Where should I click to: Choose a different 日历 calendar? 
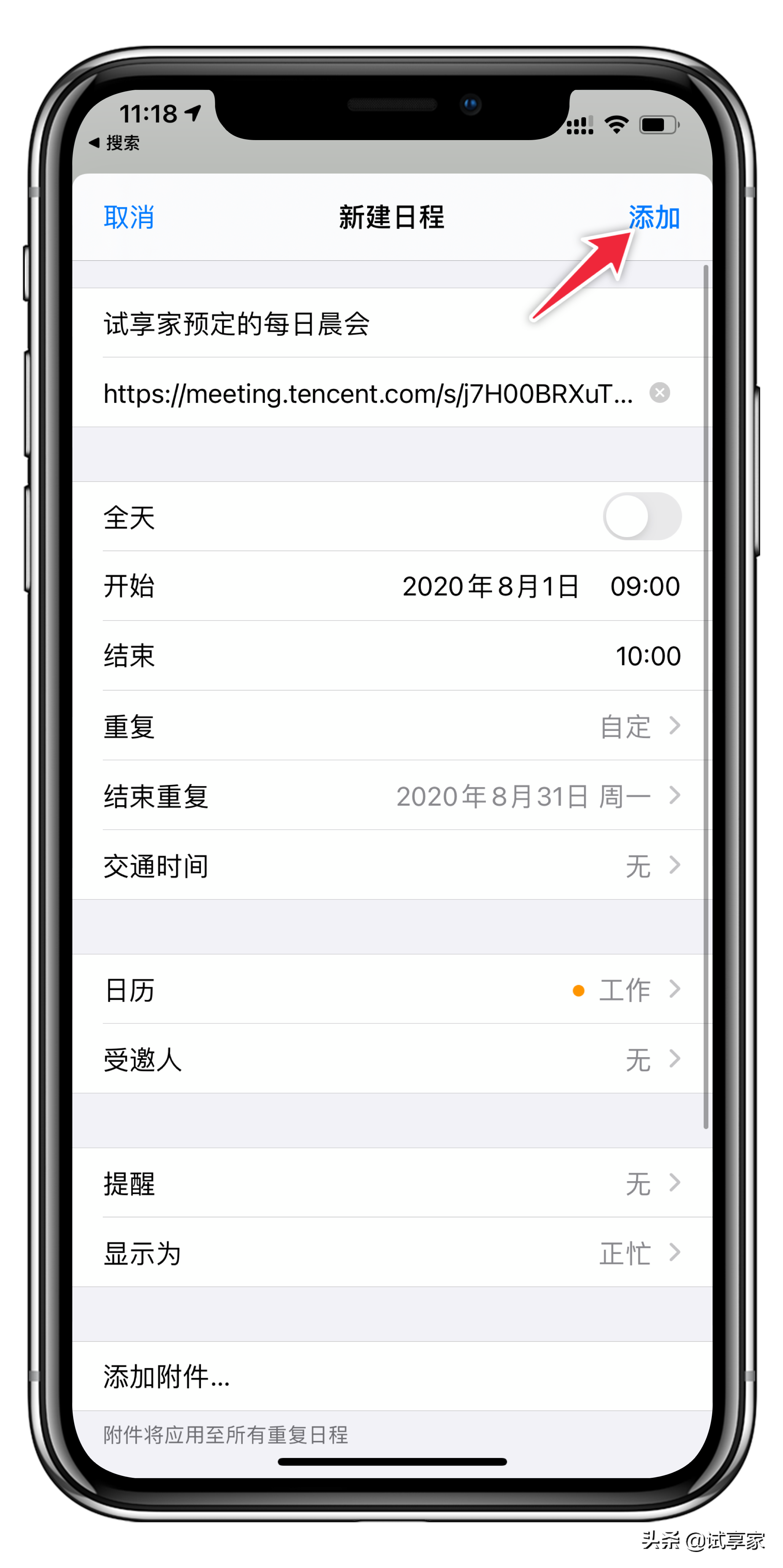pos(392,989)
